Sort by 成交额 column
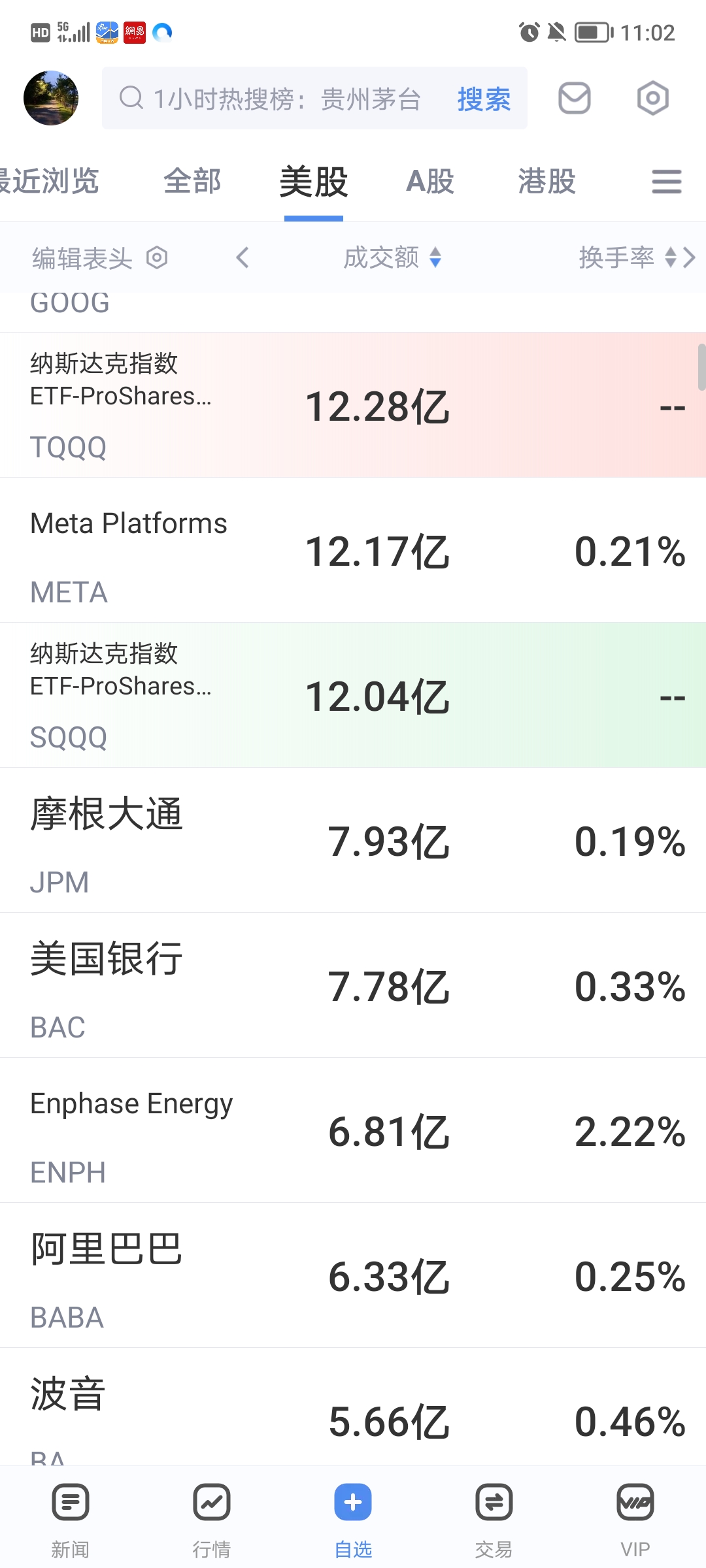This screenshot has width=706, height=1568. 393,257
